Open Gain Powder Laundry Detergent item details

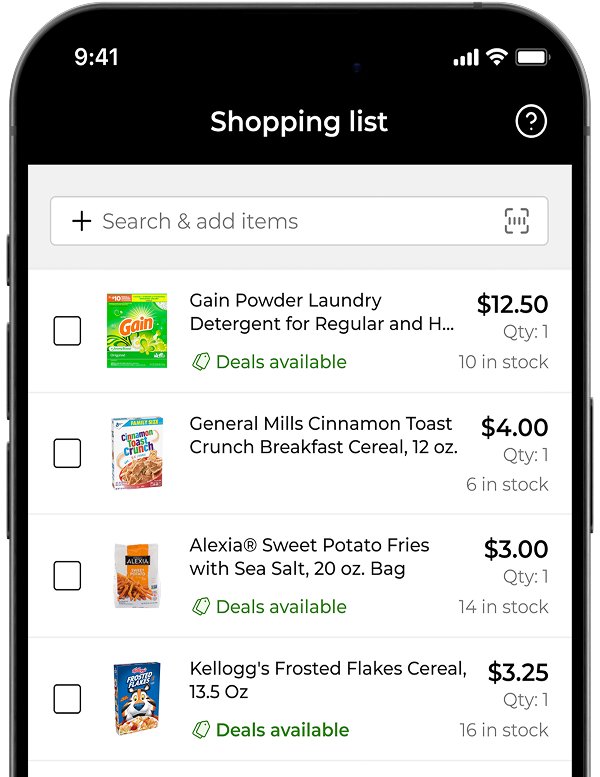click(321, 312)
